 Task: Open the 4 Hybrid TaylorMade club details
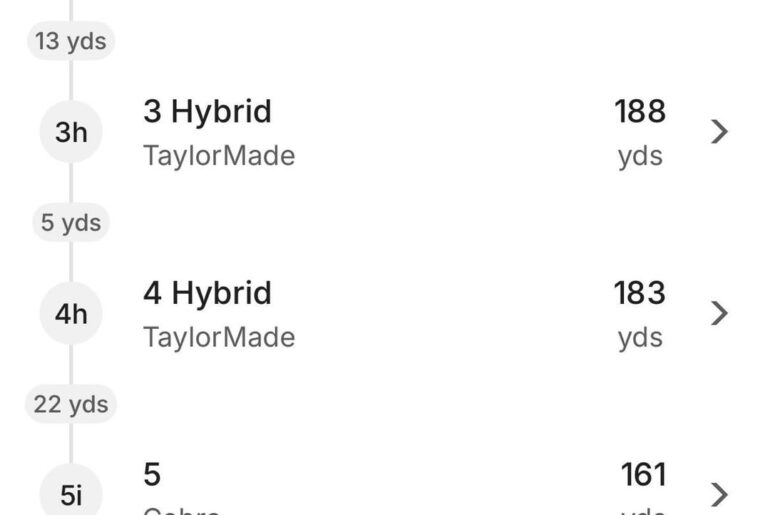[x=400, y=314]
